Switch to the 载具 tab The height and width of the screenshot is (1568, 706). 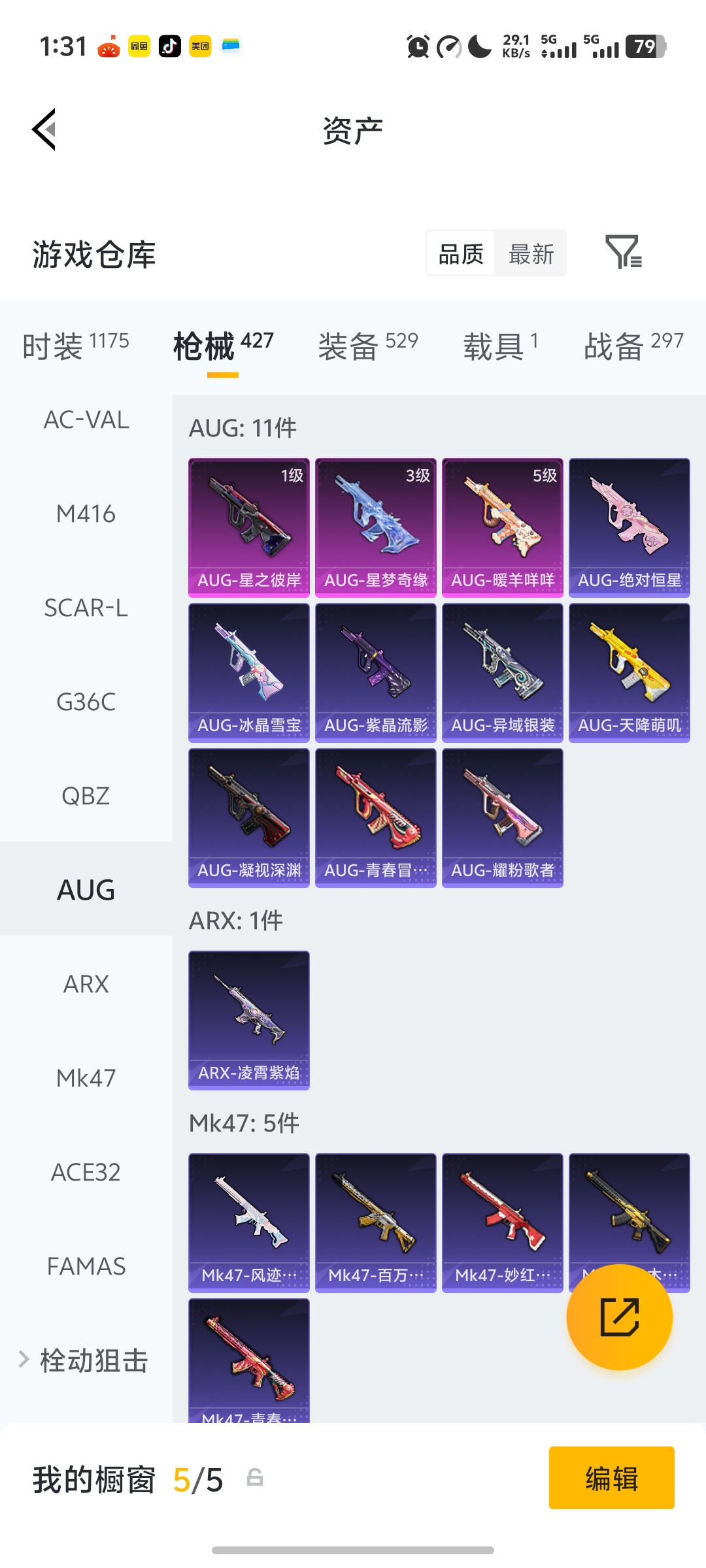point(500,345)
